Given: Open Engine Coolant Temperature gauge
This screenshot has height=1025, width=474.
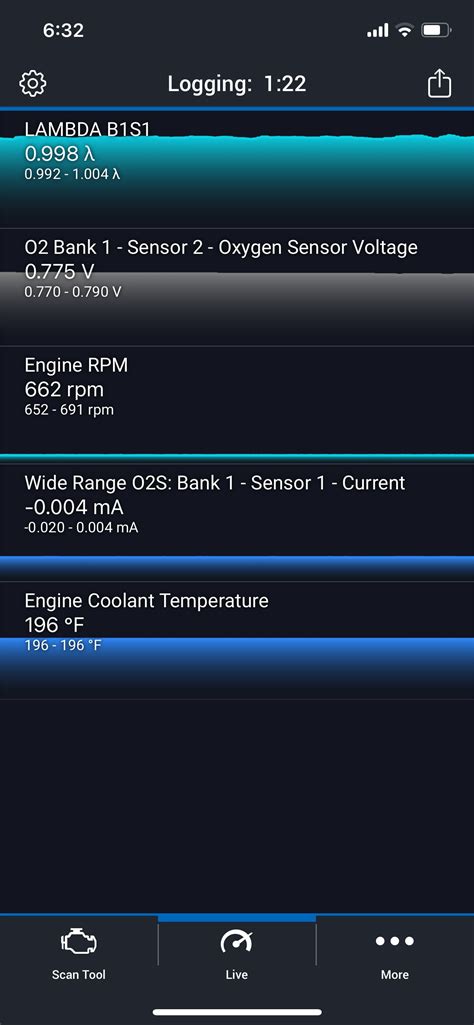Looking at the screenshot, I should [x=237, y=640].
